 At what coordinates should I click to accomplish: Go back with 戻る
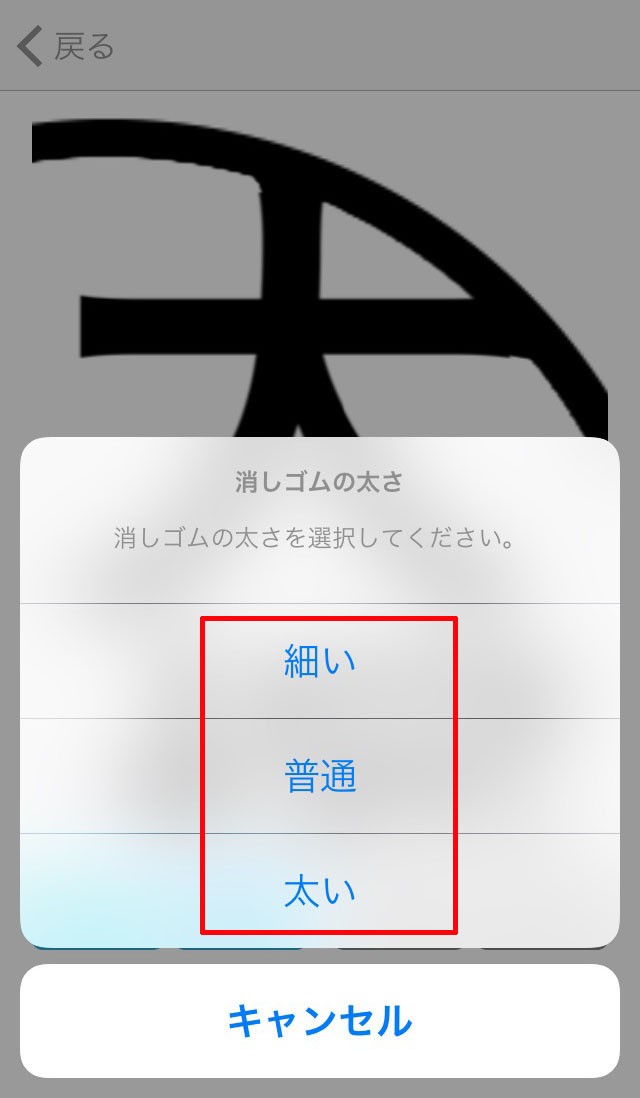[66, 47]
